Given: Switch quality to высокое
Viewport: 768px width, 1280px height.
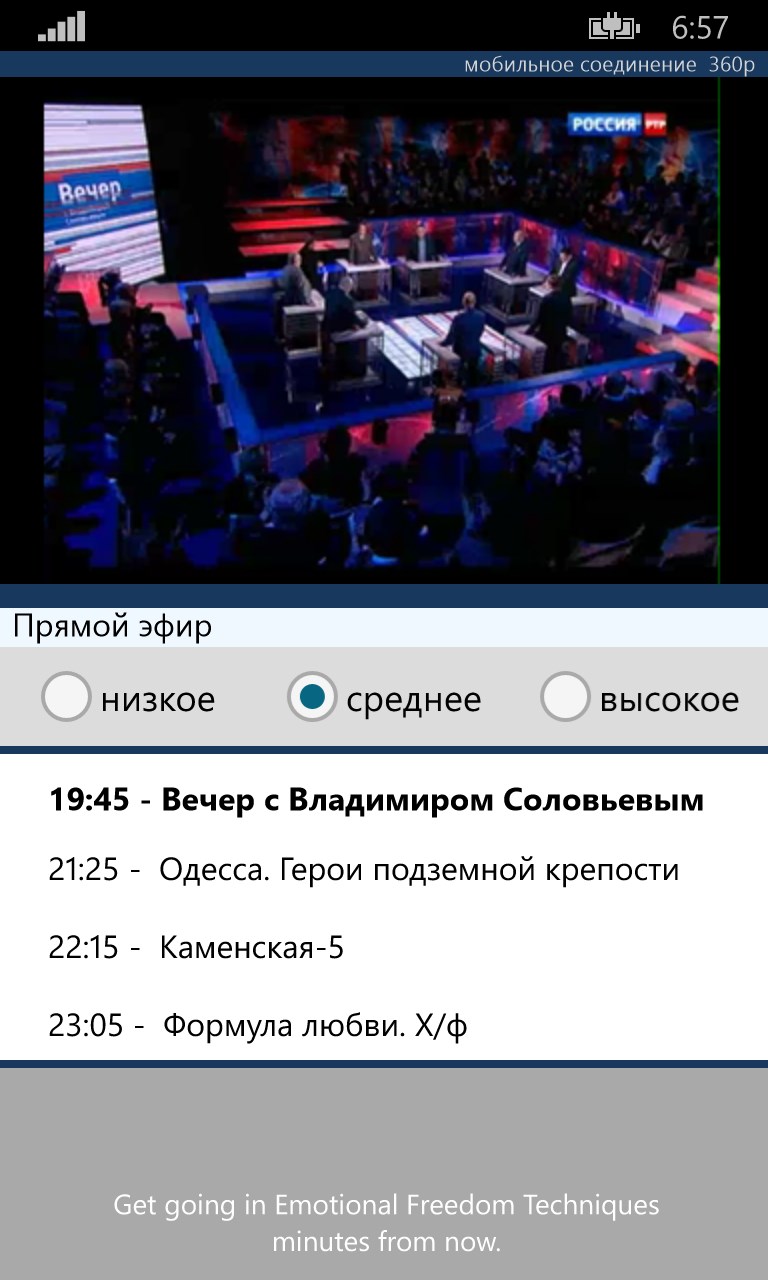Looking at the screenshot, I should tap(565, 697).
